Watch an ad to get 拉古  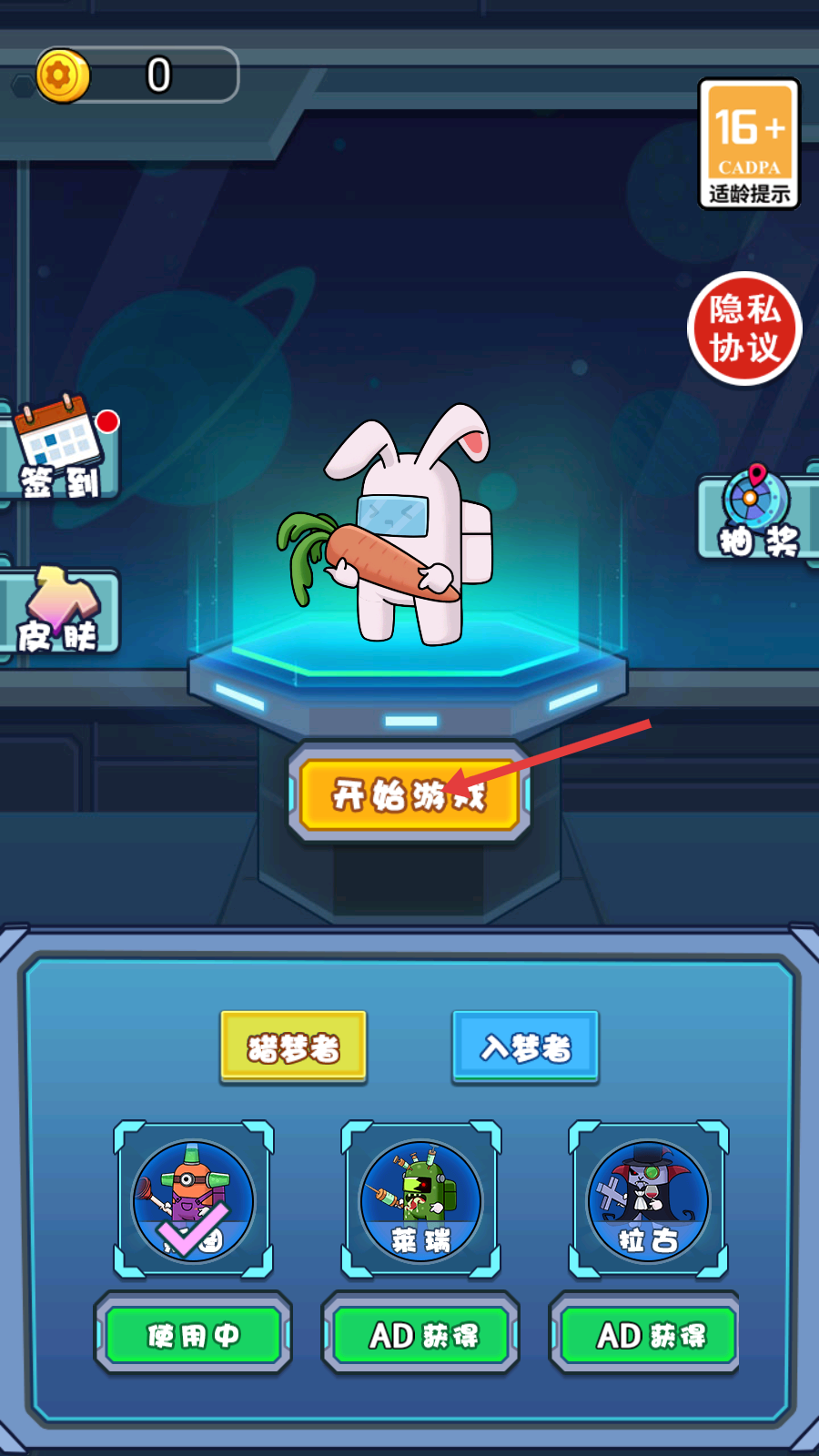[x=648, y=1335]
